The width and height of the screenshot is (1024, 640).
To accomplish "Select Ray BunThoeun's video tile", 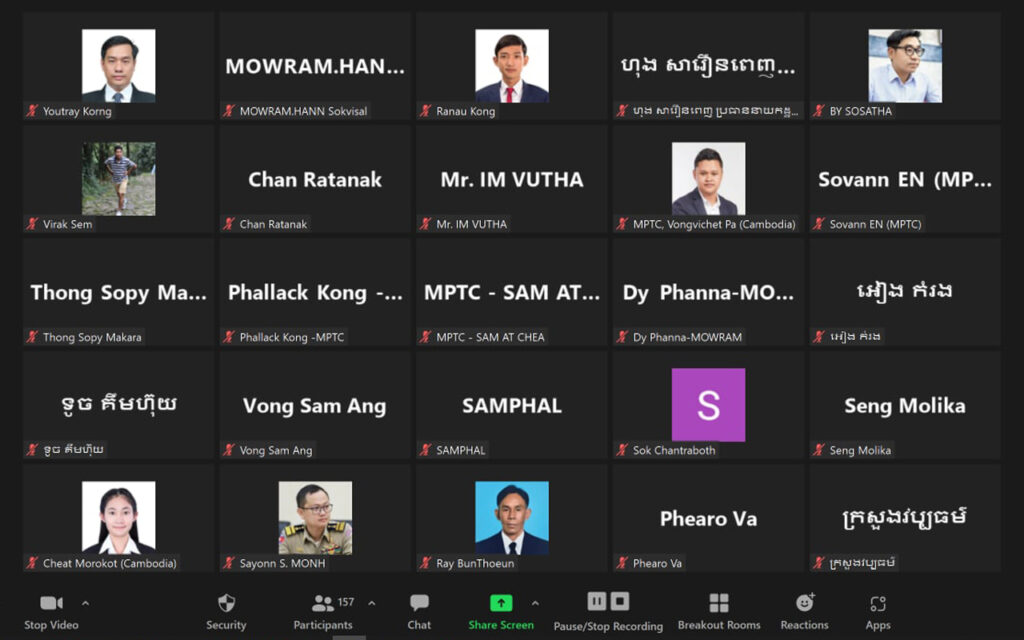I will point(511,518).
